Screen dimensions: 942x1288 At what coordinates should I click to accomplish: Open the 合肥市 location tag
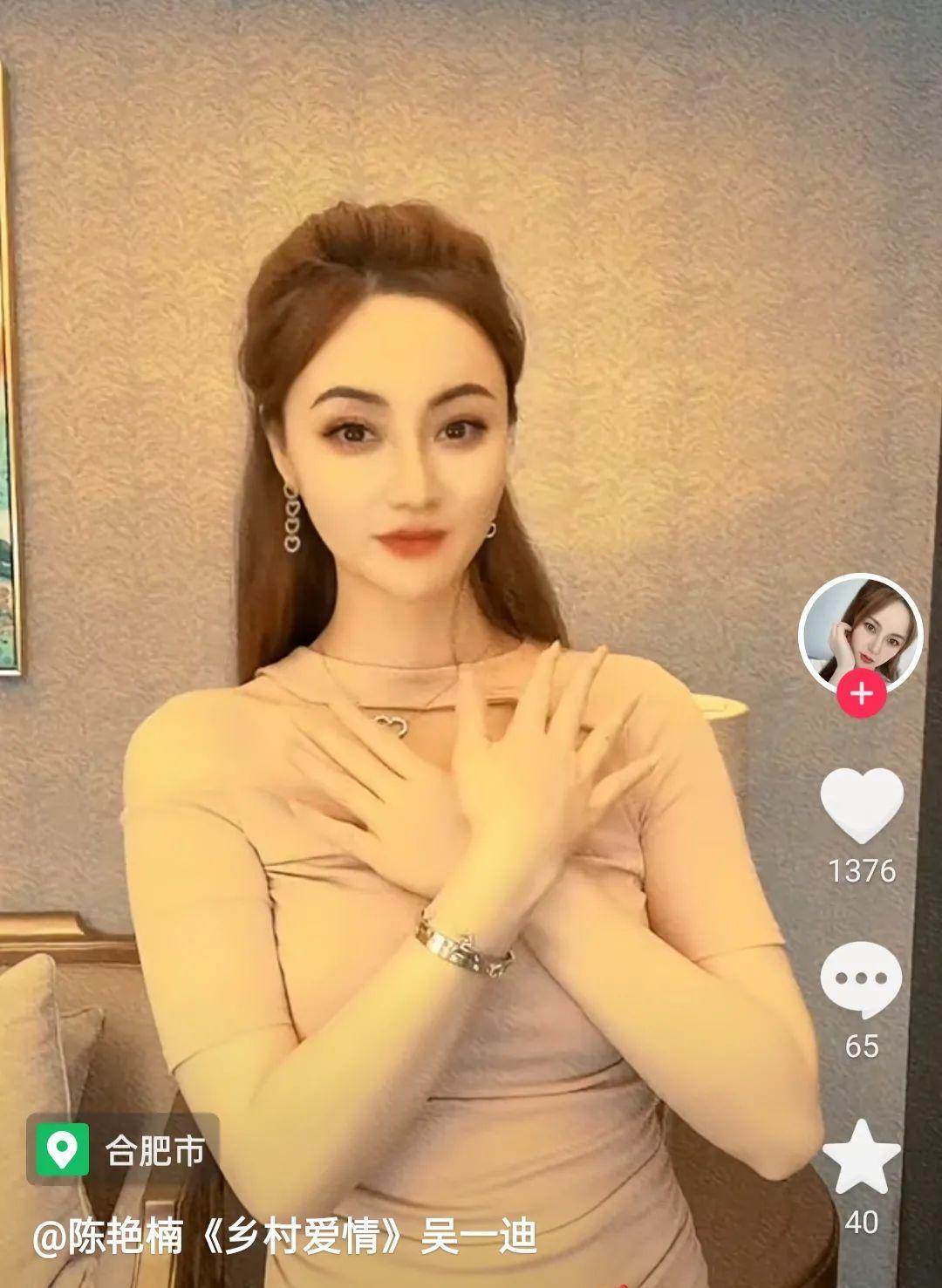click(x=122, y=1150)
